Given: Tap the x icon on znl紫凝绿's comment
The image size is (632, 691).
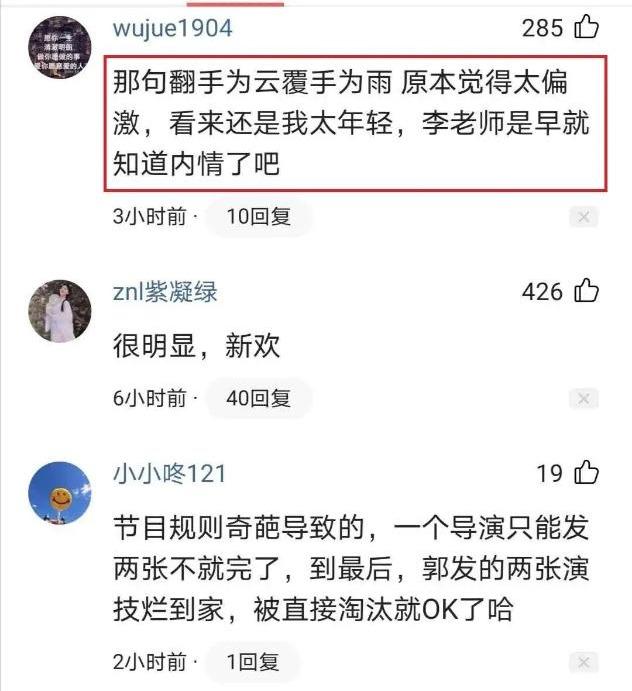Looking at the screenshot, I should (584, 399).
